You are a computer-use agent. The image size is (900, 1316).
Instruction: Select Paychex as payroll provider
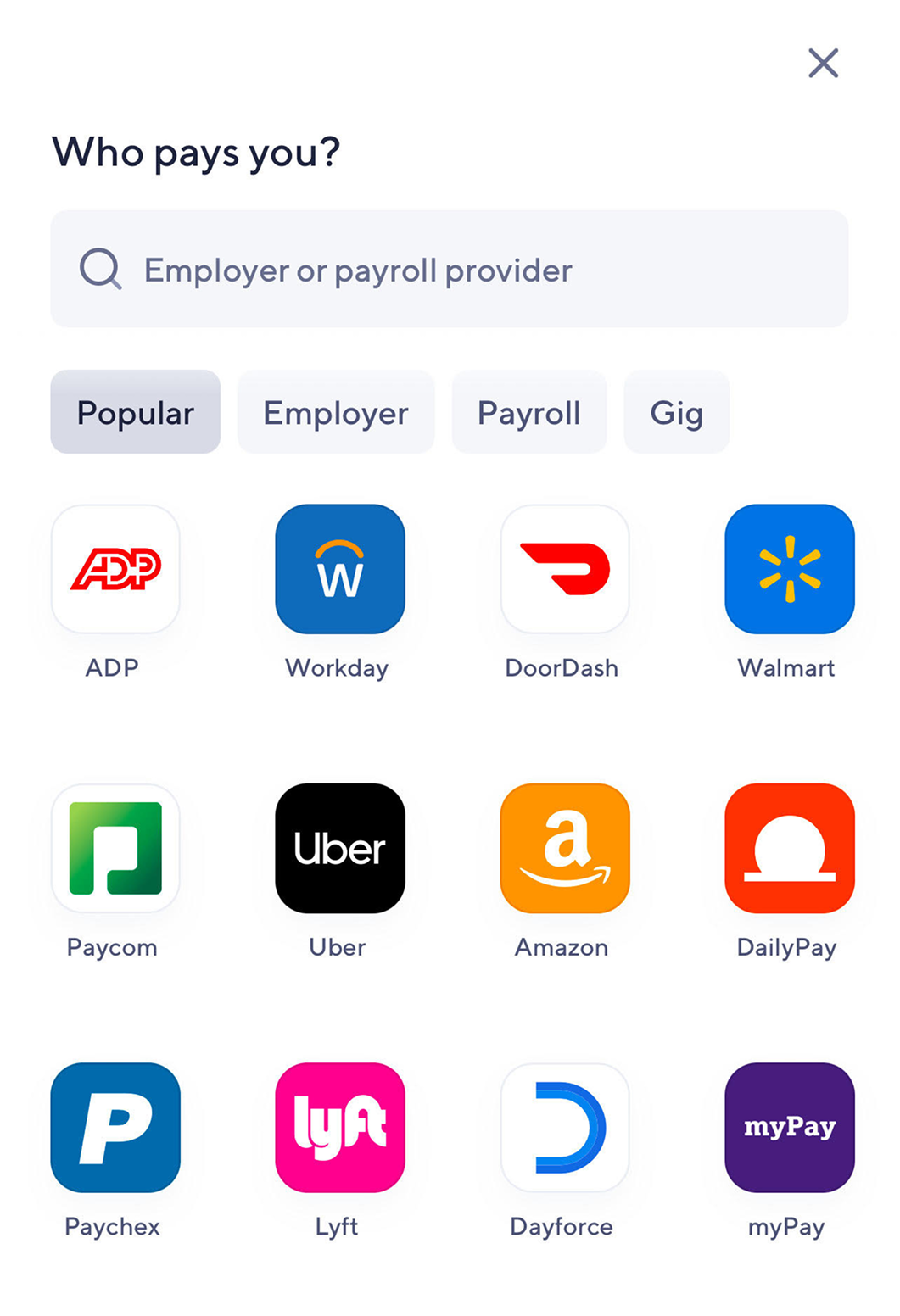115,1127
